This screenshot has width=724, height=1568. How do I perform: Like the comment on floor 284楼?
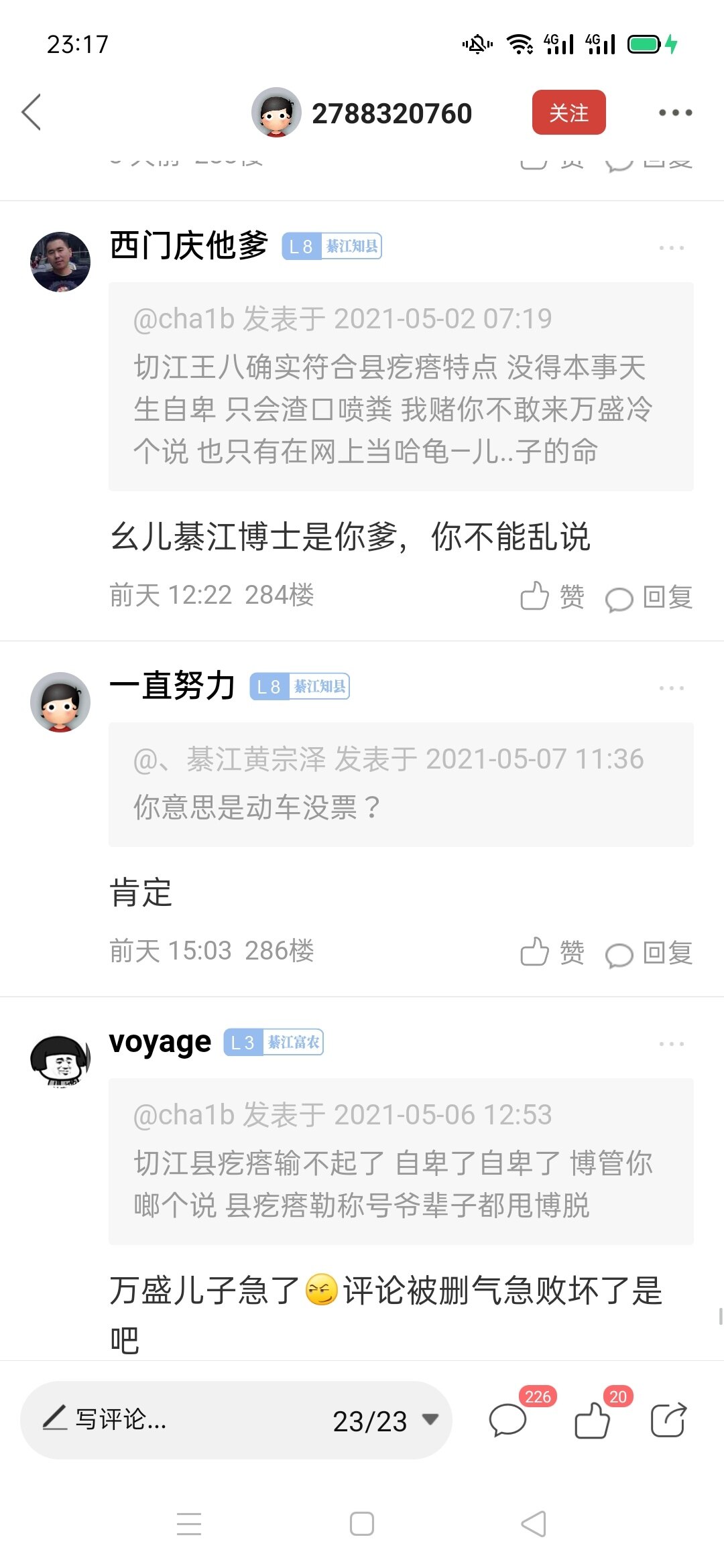pyautogui.click(x=552, y=596)
